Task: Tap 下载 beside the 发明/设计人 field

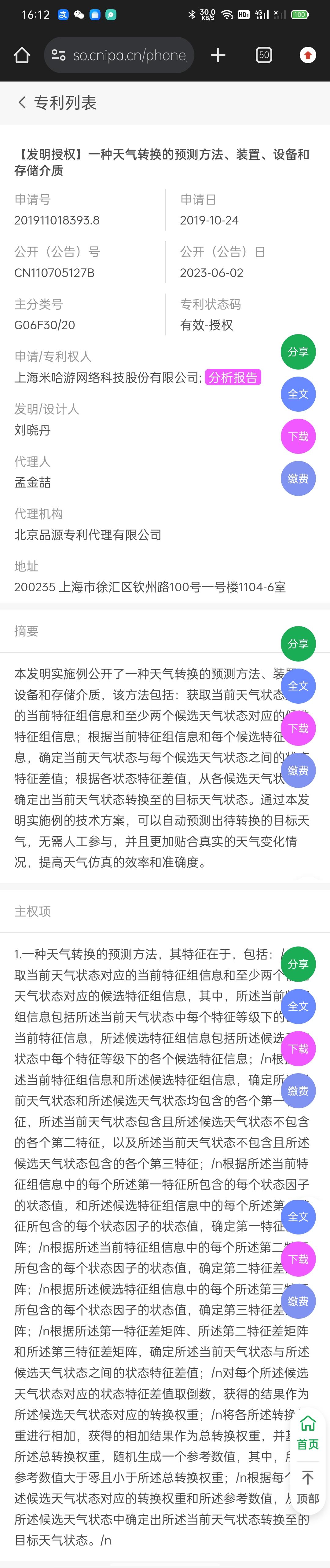Action: (x=298, y=436)
